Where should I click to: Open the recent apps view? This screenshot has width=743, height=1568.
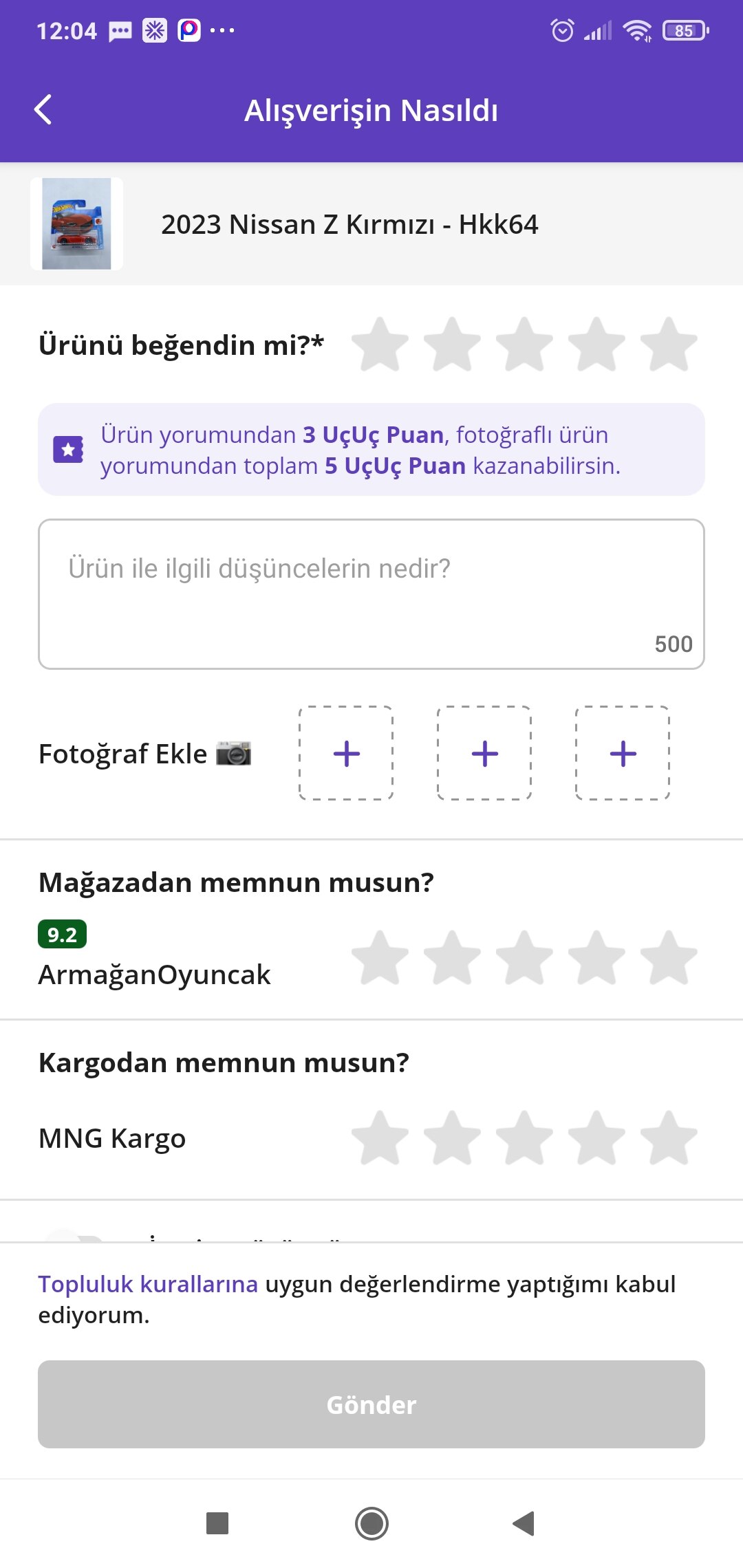click(x=217, y=1523)
